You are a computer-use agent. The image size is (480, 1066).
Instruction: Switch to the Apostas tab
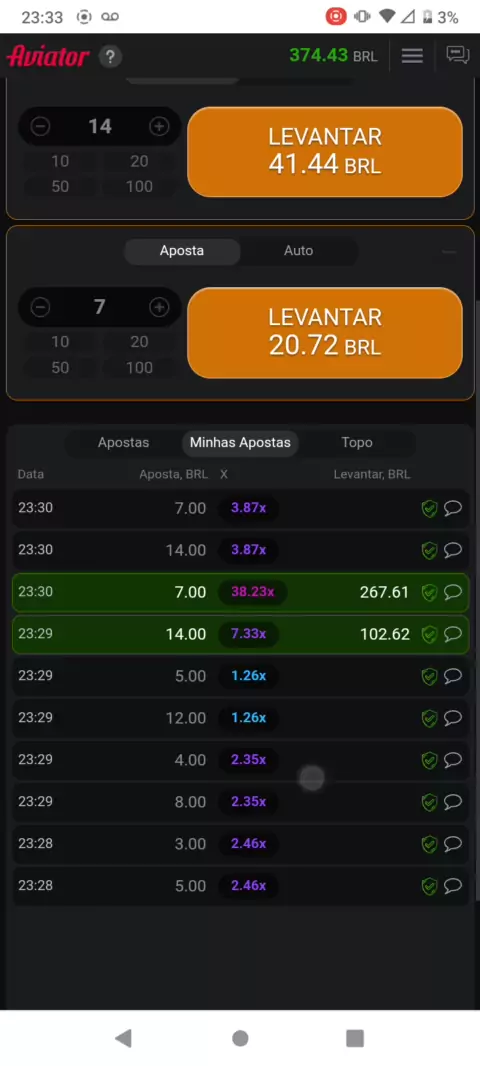click(123, 443)
